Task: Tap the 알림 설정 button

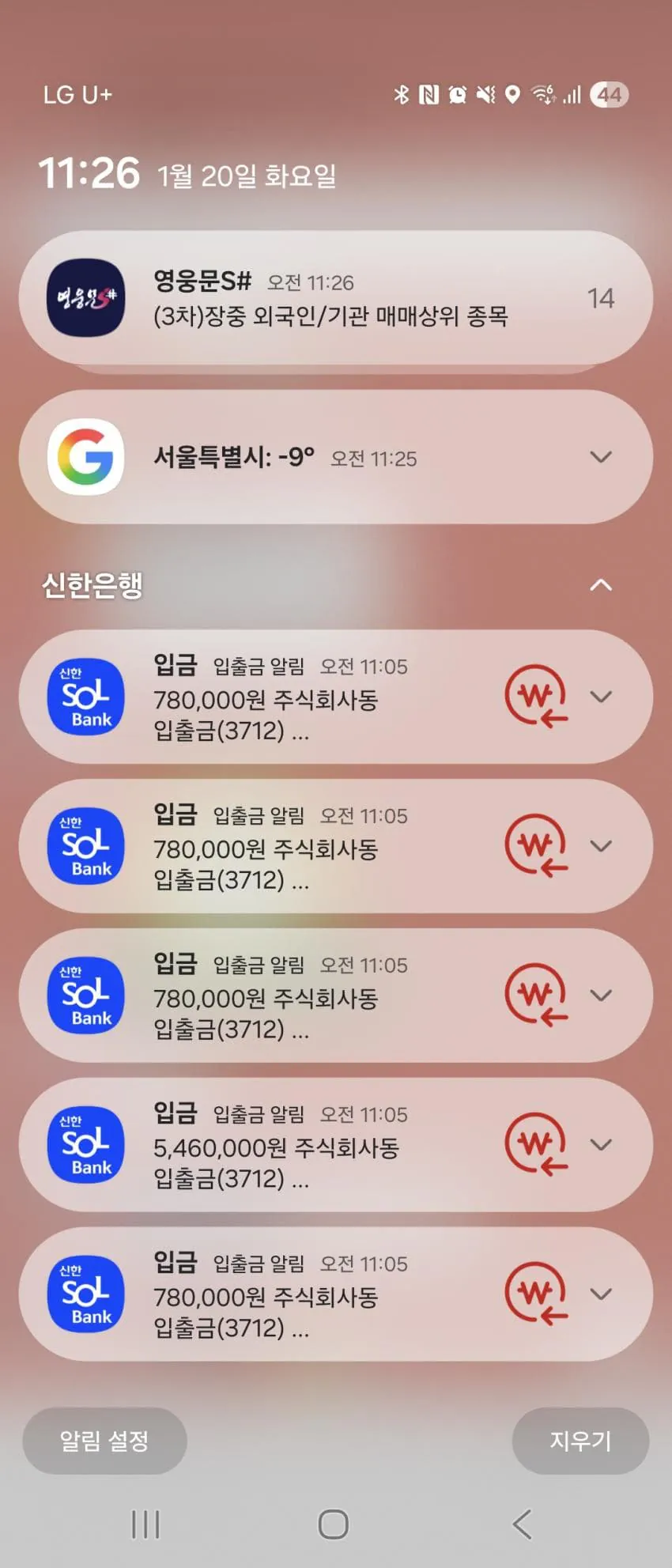Action: tap(104, 1441)
